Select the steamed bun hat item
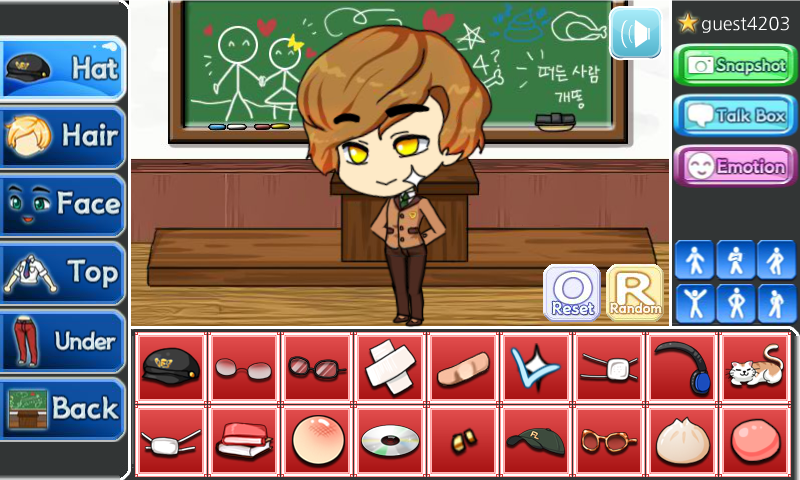Viewport: 800px width, 480px height. (682, 439)
